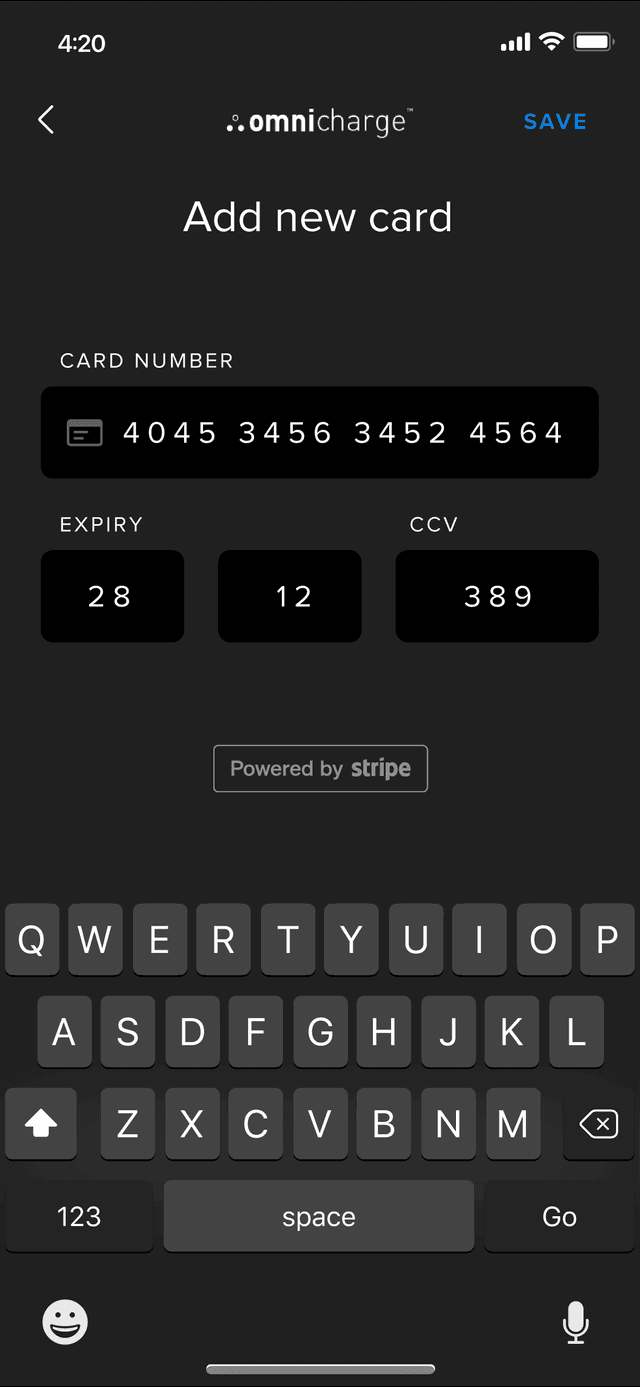The width and height of the screenshot is (640, 1387).
Task: Select the expiry field showing 28
Action: 112,596
